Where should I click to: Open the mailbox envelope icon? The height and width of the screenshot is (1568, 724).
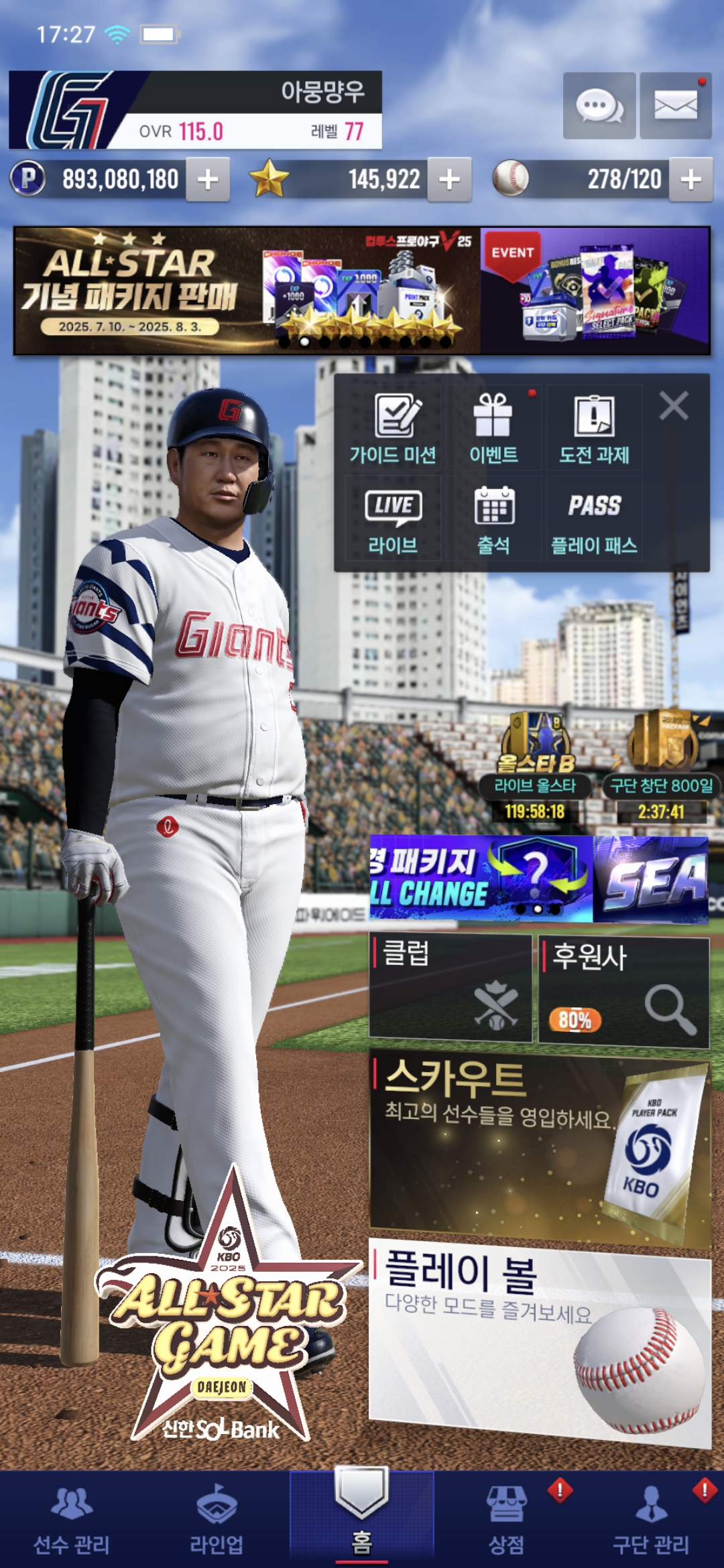coord(675,106)
